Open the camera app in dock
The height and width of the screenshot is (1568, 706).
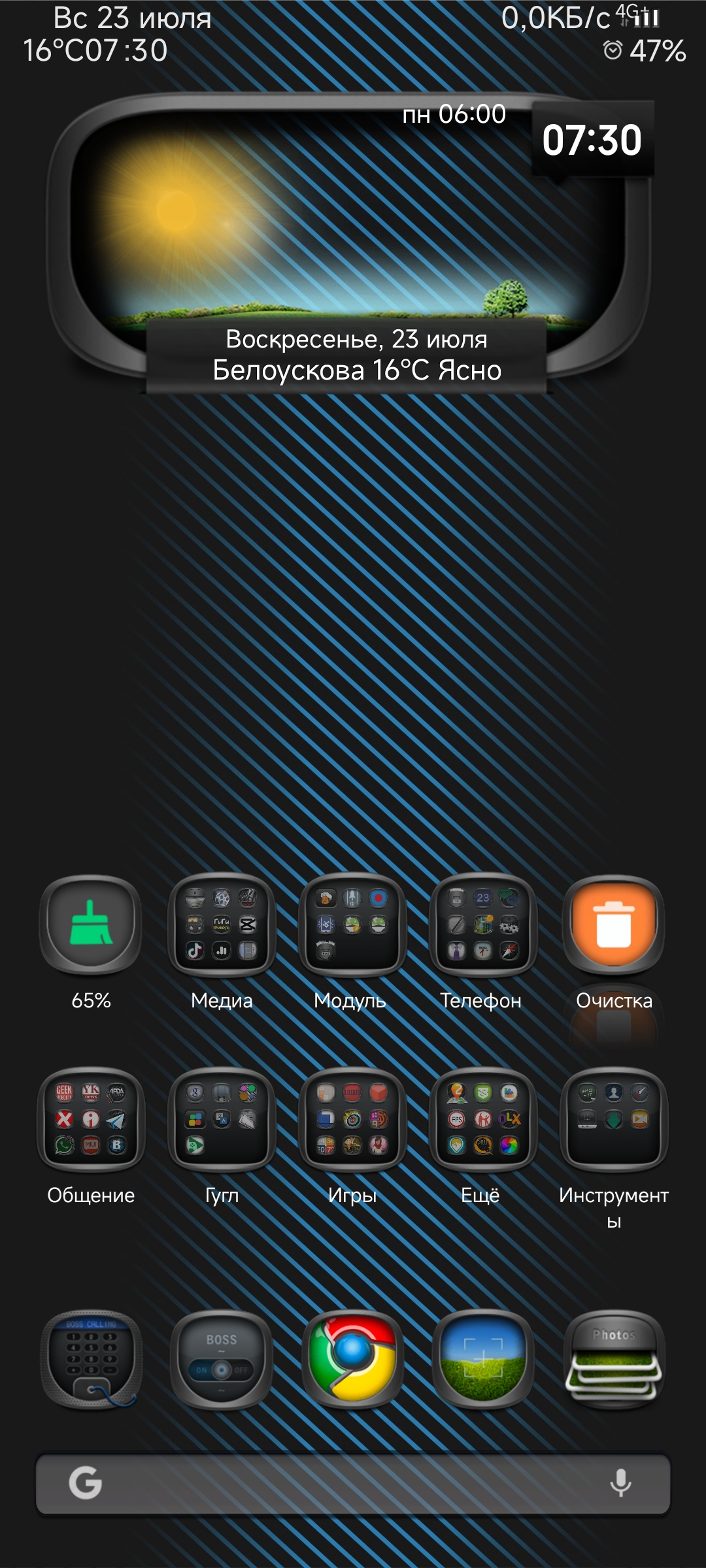tap(483, 1360)
